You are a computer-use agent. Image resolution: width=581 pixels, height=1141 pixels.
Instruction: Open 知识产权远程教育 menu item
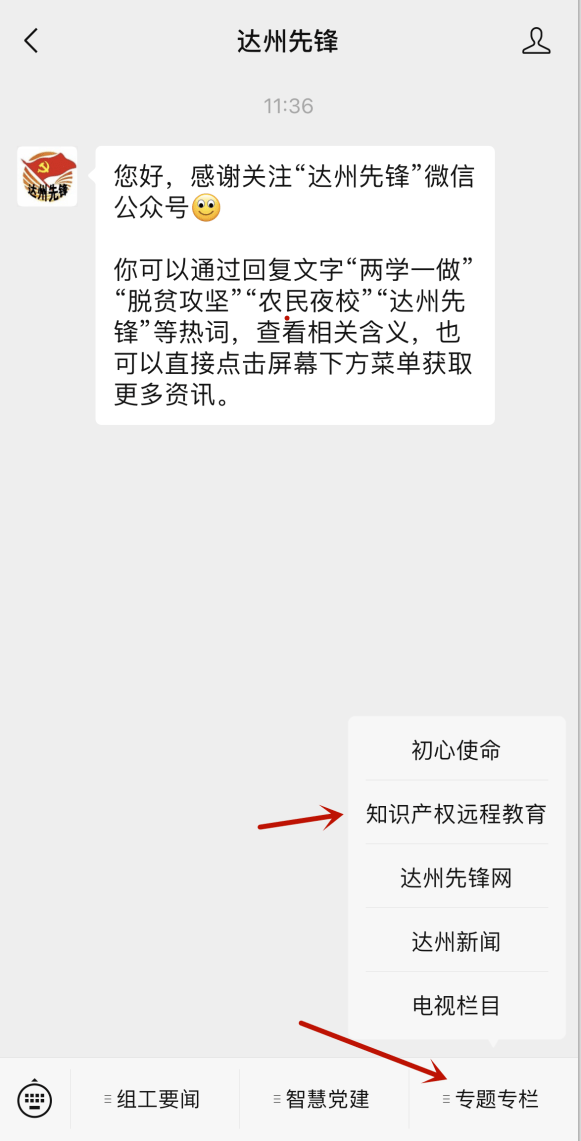(x=456, y=814)
